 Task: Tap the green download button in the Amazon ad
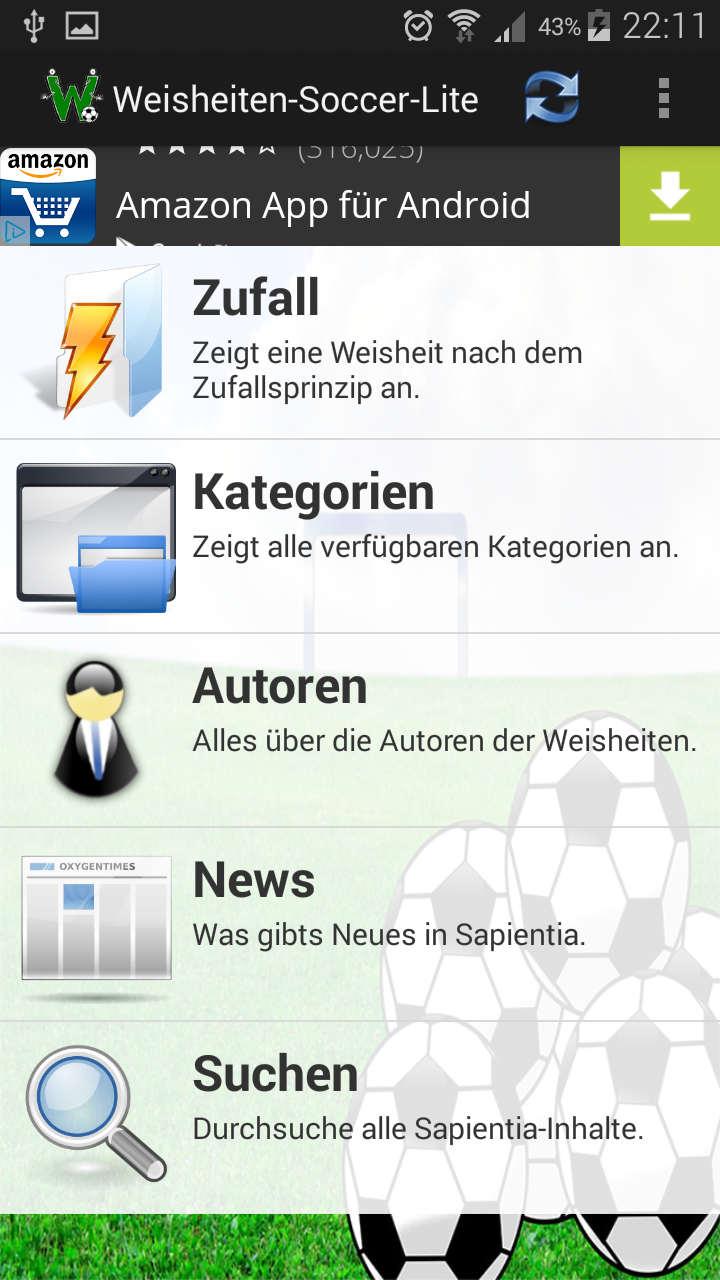(x=670, y=197)
